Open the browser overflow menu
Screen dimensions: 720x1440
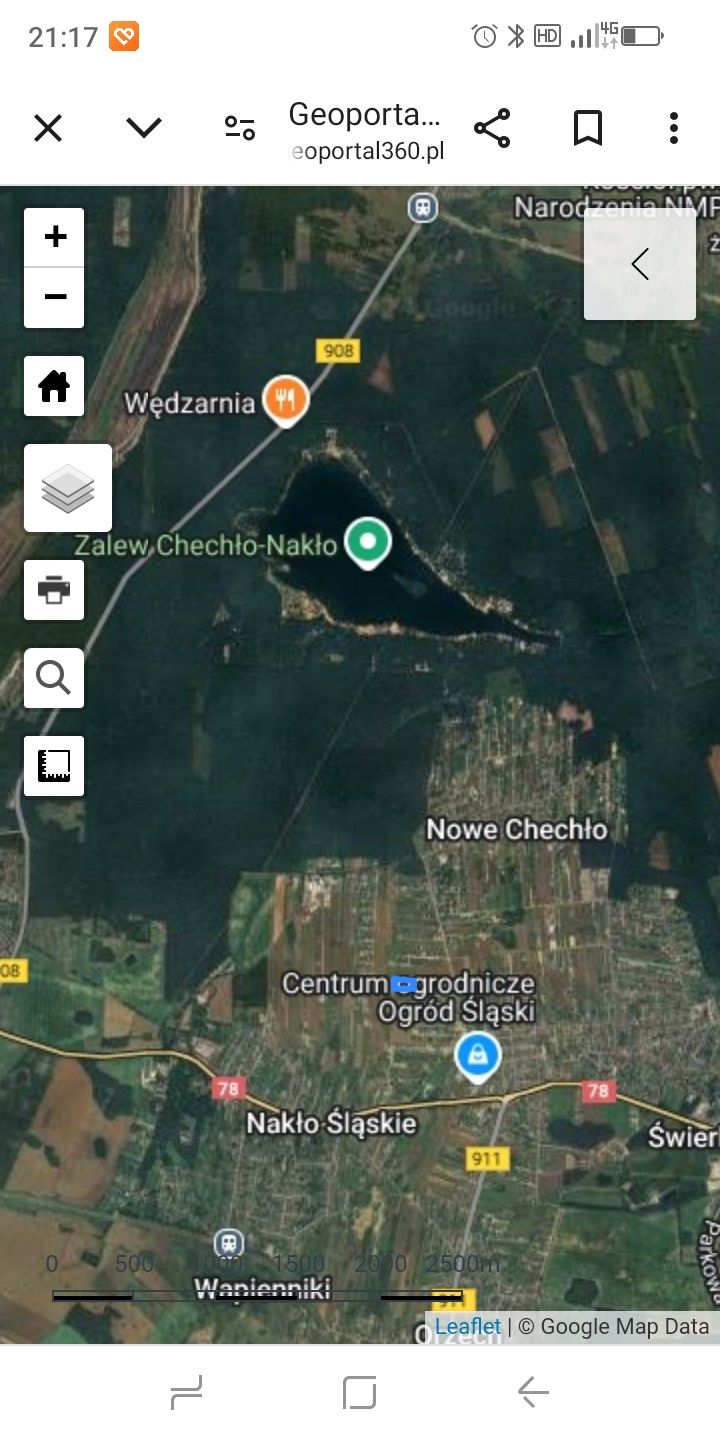[x=673, y=128]
